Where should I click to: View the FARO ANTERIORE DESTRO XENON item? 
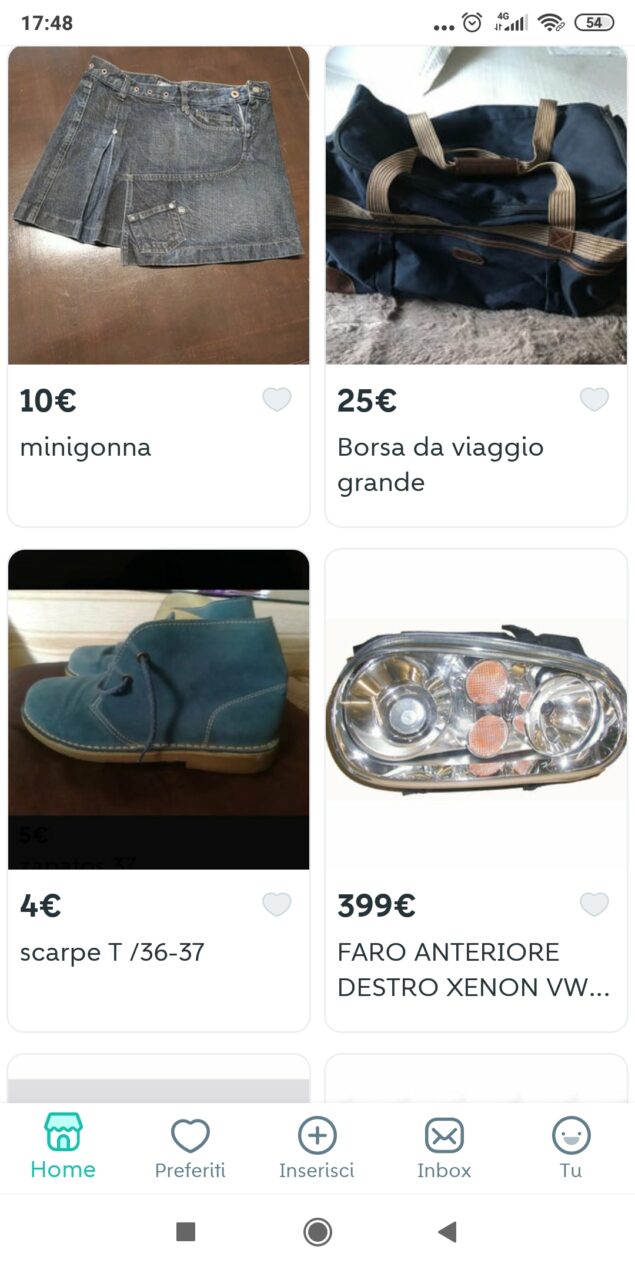476,710
